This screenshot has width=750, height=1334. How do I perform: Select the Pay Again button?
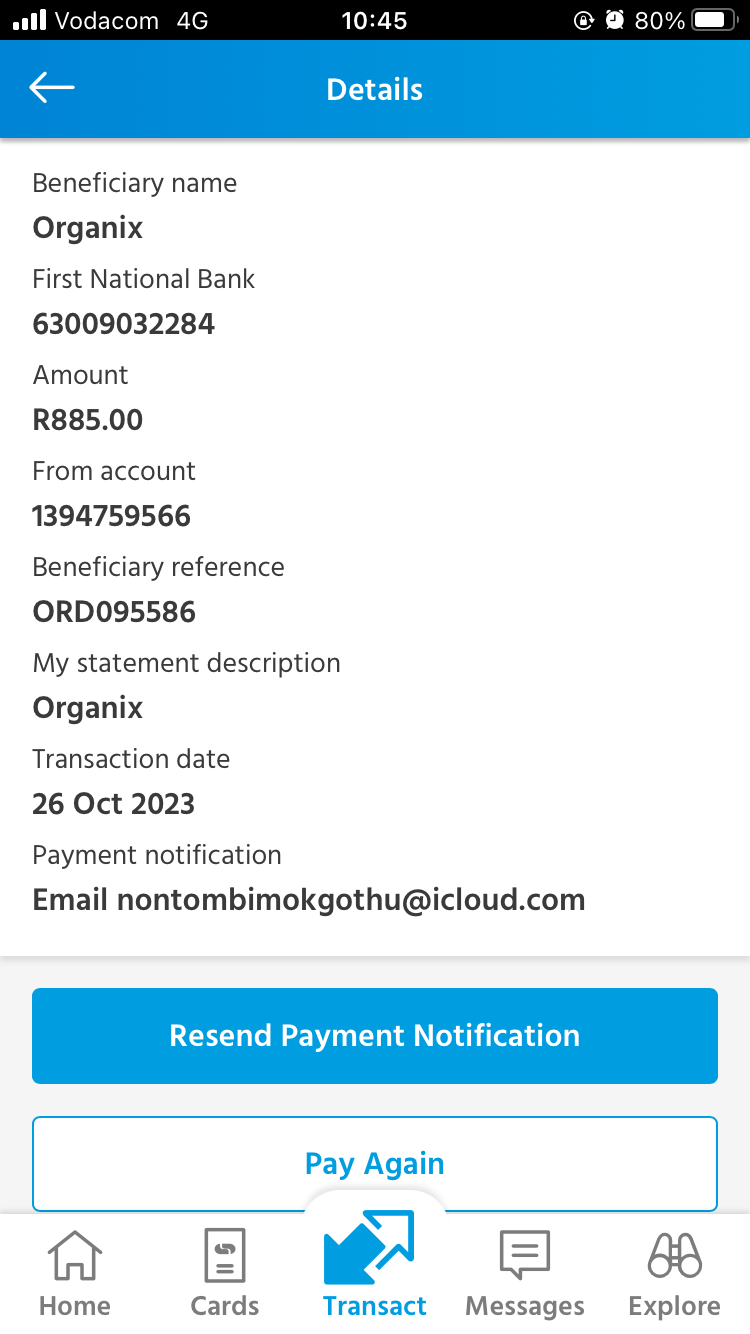coord(375,1164)
